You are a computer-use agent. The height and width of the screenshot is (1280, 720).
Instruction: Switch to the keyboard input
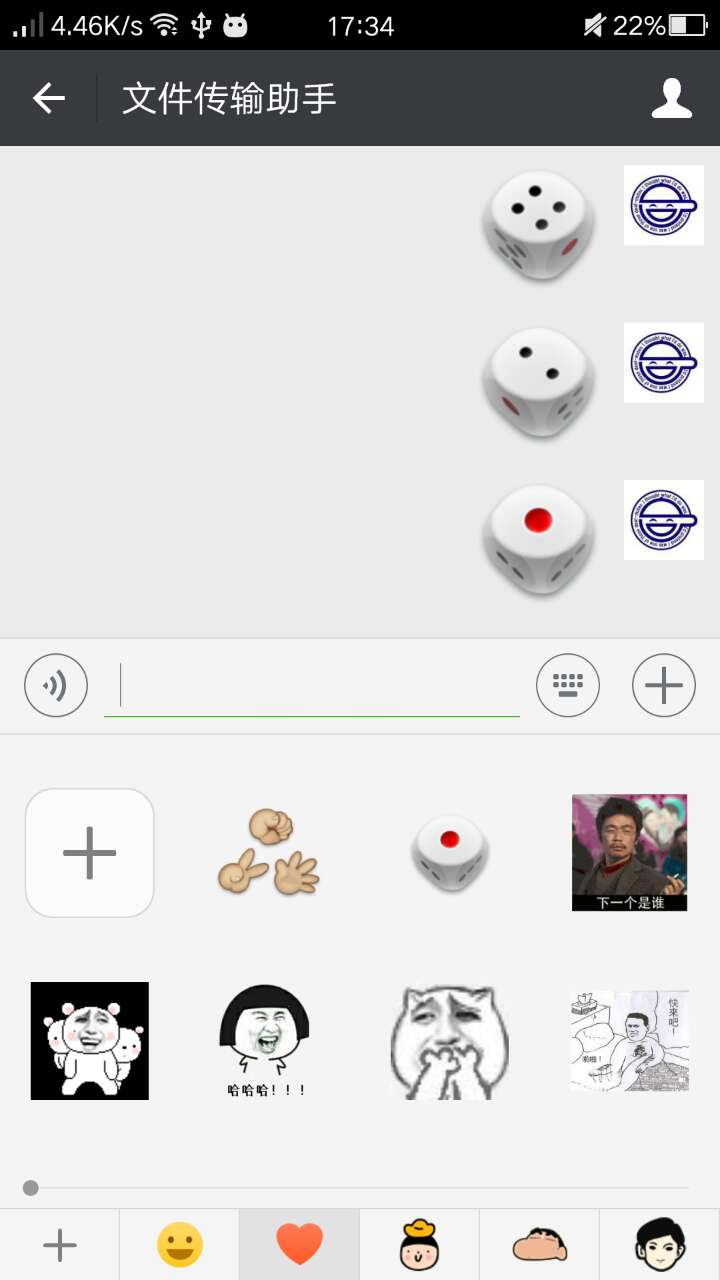point(568,686)
